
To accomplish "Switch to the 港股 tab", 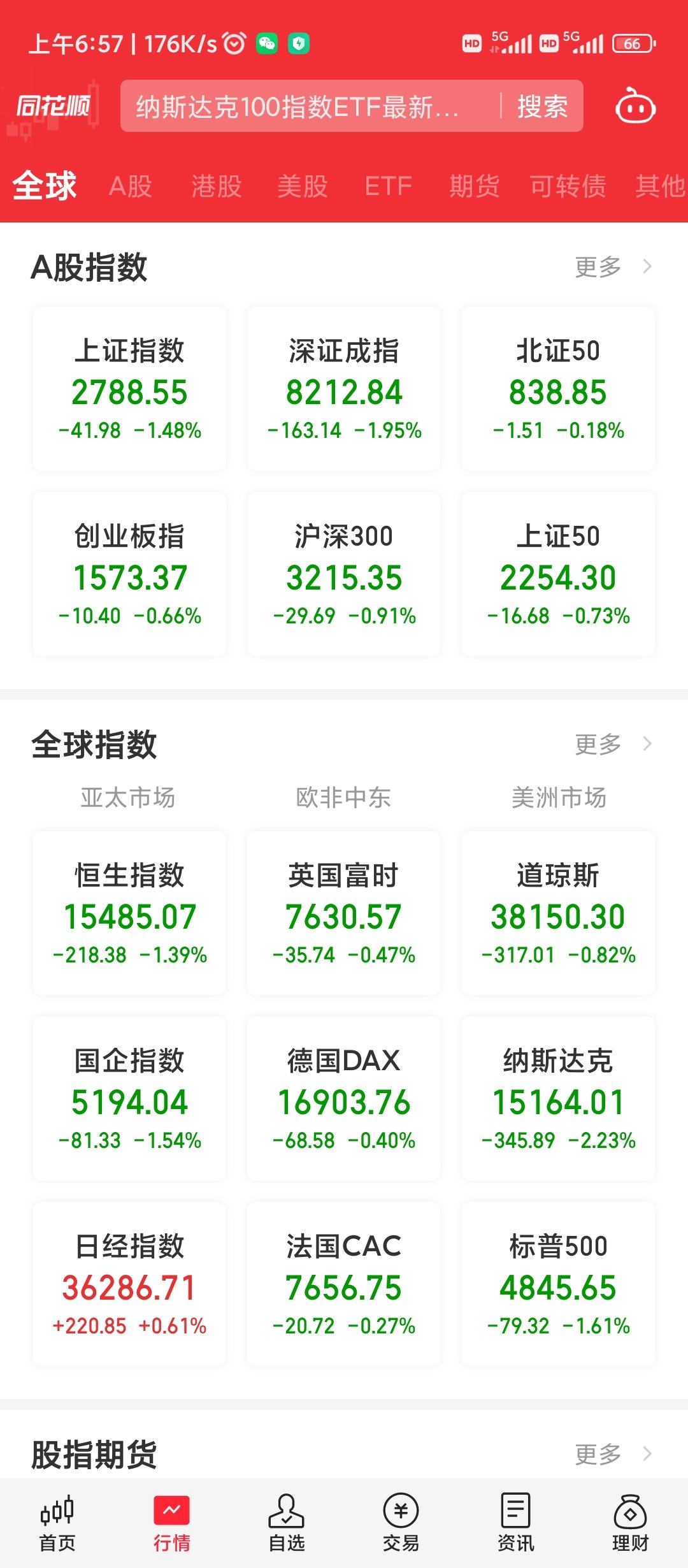I will coord(217,186).
